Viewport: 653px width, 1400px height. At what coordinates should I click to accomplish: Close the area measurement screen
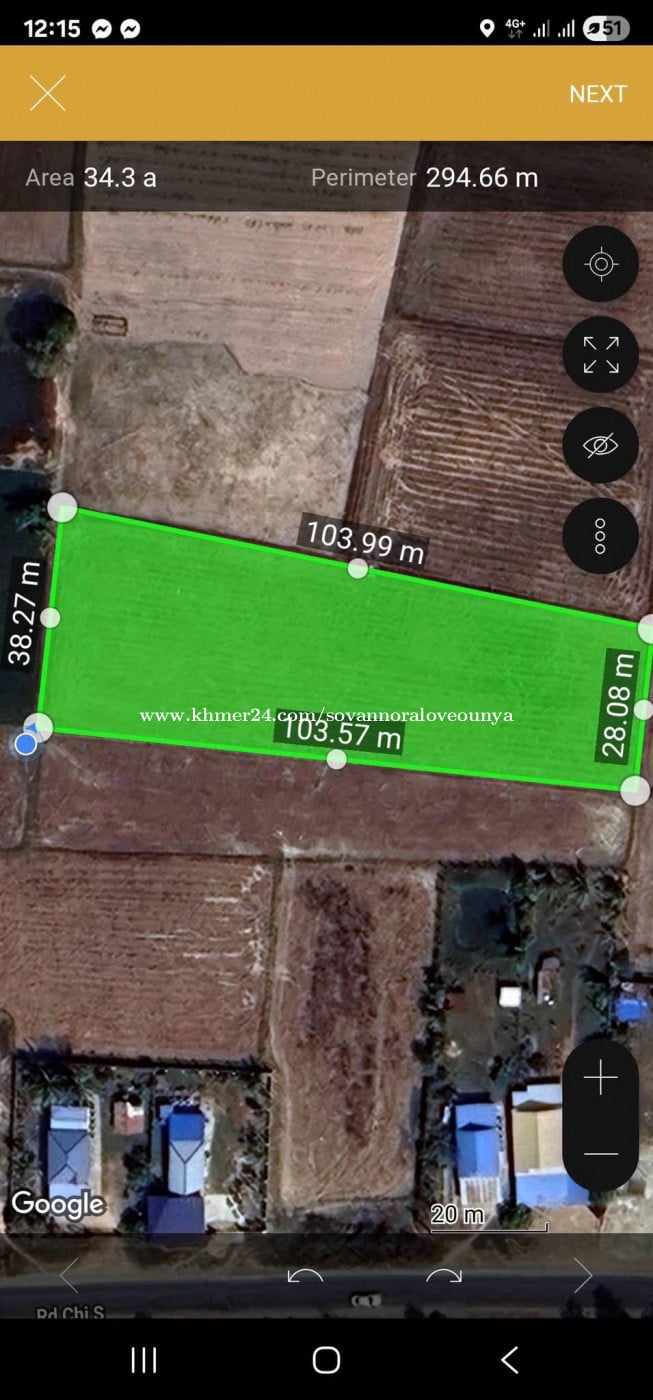[47, 93]
